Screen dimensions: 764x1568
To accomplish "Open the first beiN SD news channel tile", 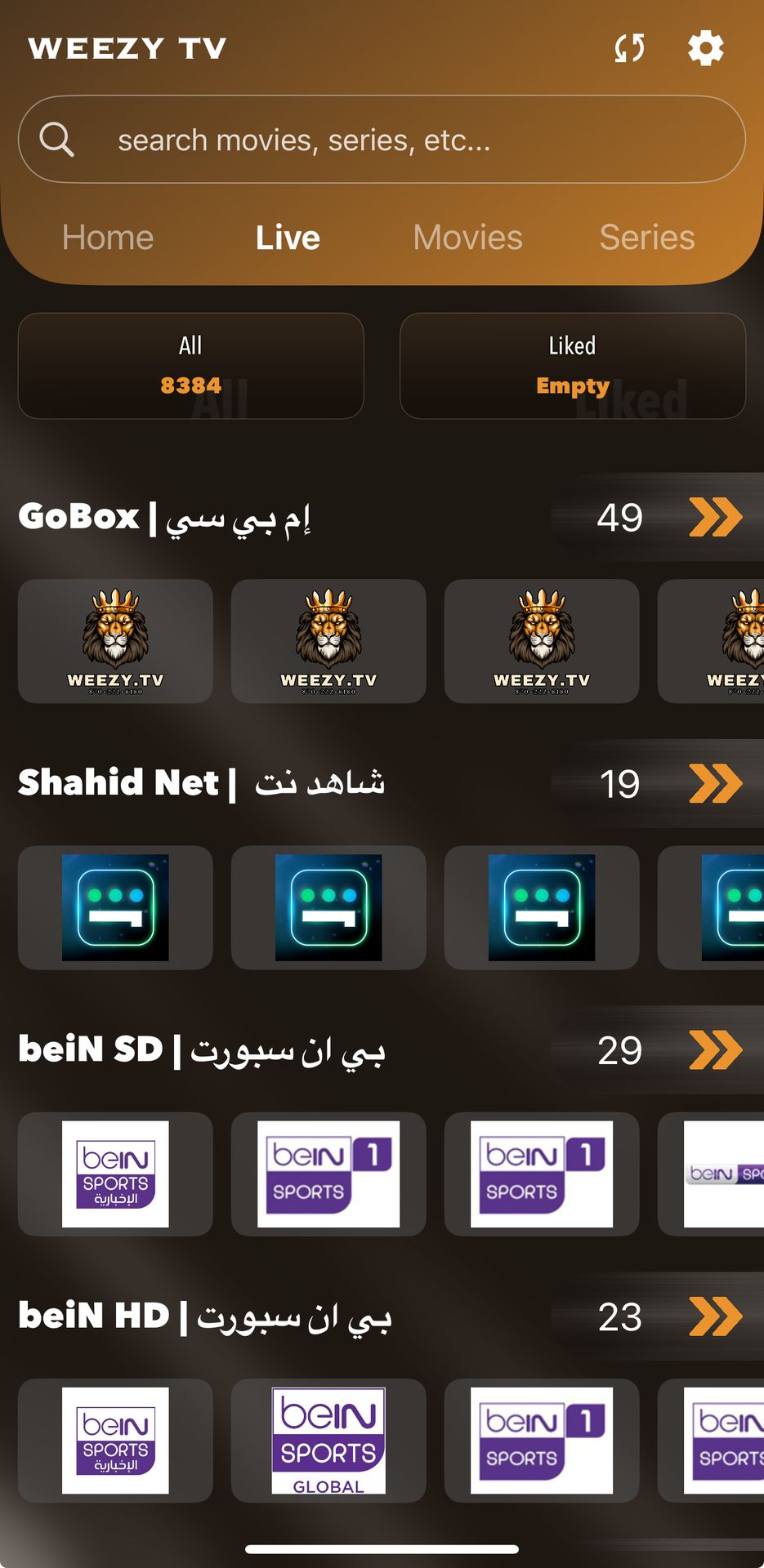I will 115,1174.
